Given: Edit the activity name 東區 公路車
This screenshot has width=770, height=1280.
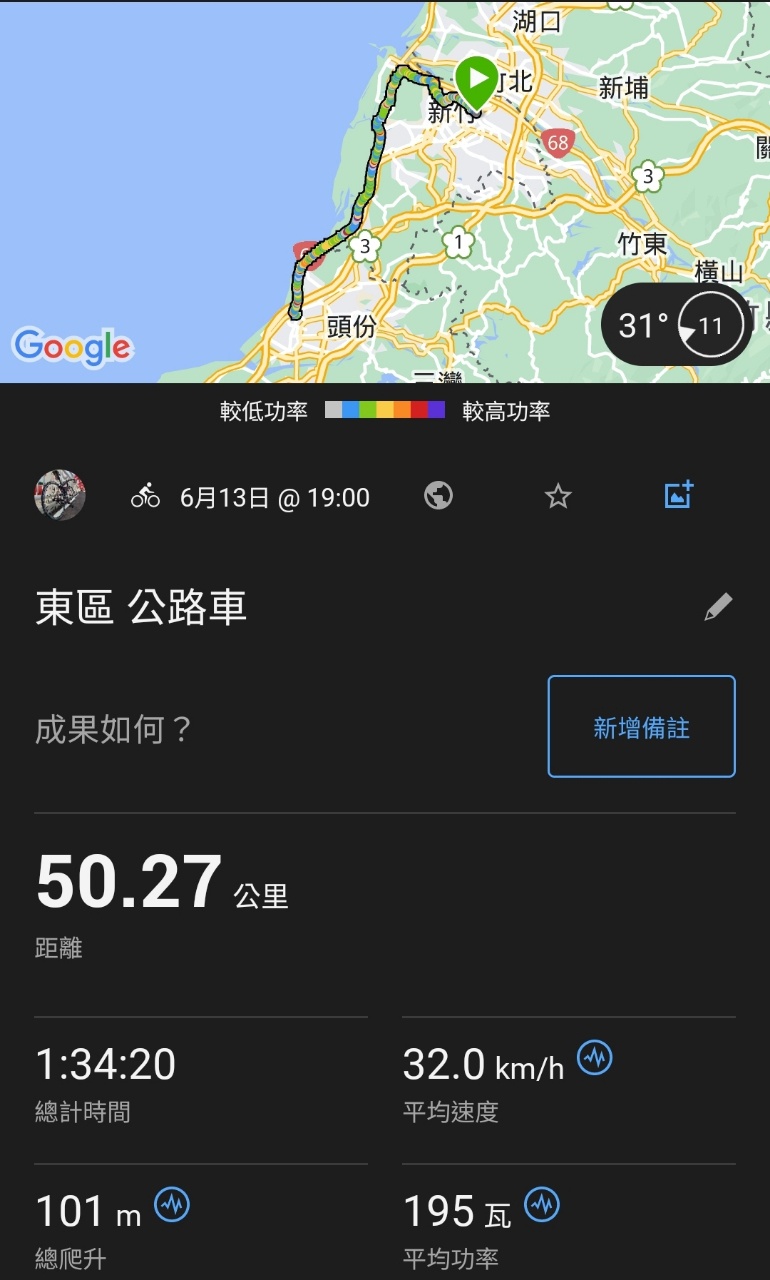Looking at the screenshot, I should [x=718, y=607].
